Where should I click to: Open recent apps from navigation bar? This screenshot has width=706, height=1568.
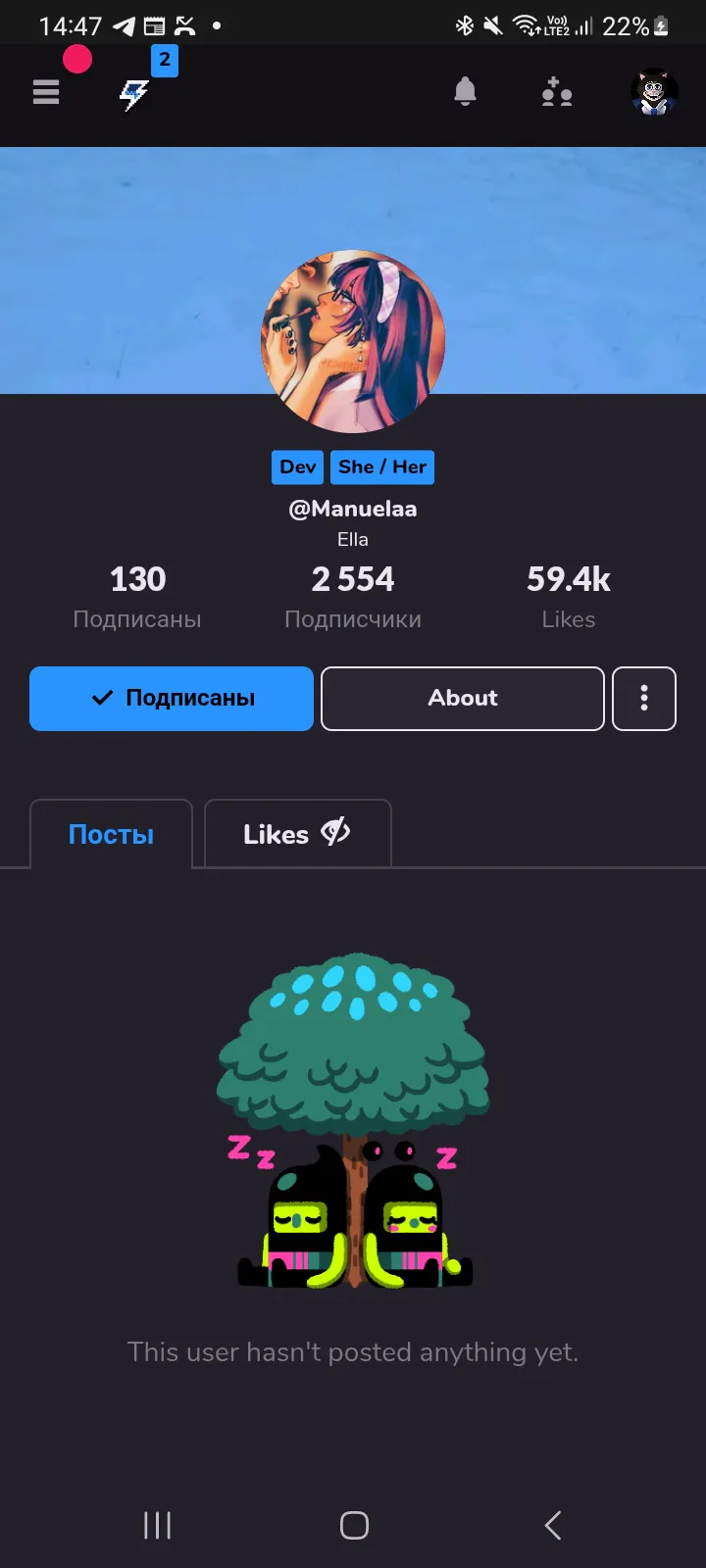pyautogui.click(x=157, y=1525)
